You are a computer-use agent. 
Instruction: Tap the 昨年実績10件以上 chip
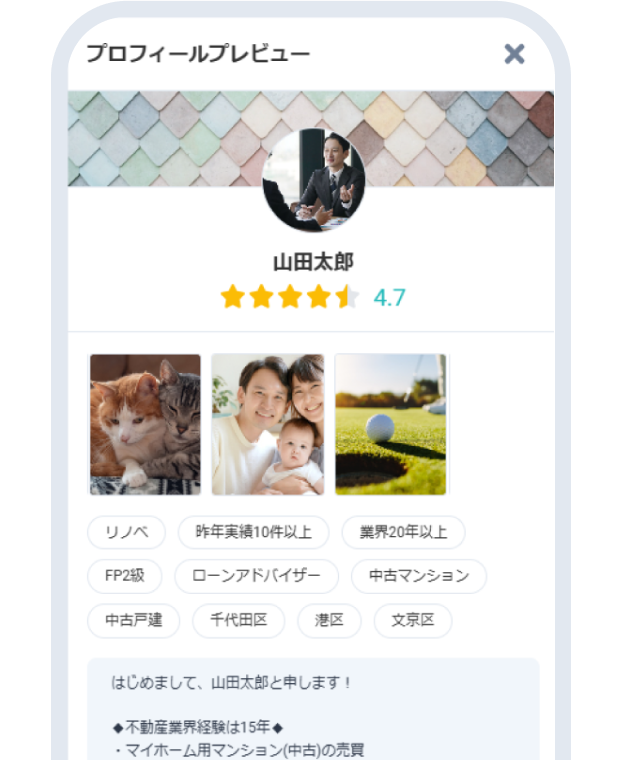[253, 533]
